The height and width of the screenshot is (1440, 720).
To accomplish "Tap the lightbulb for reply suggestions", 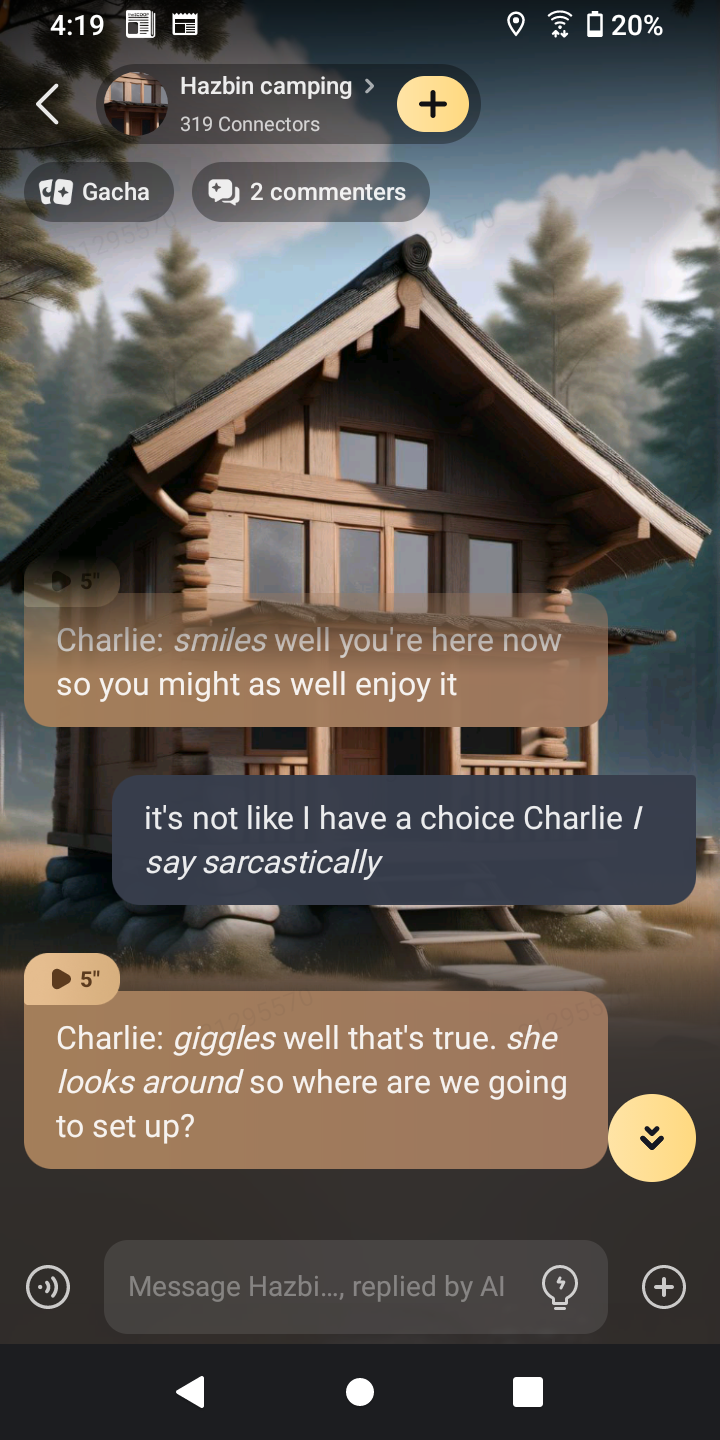I will (x=560, y=1287).
